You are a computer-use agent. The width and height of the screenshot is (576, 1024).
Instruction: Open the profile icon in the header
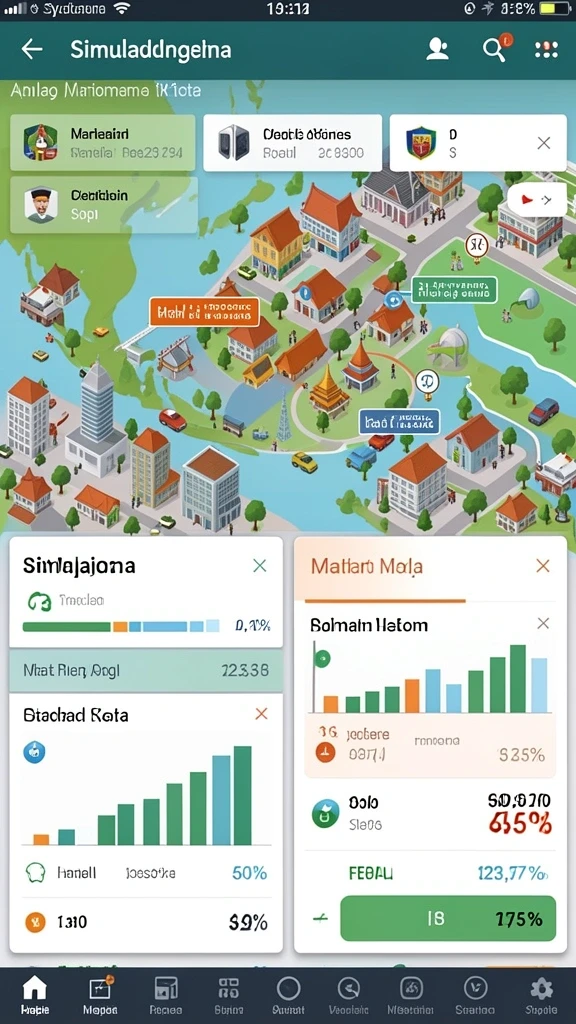pyautogui.click(x=437, y=50)
